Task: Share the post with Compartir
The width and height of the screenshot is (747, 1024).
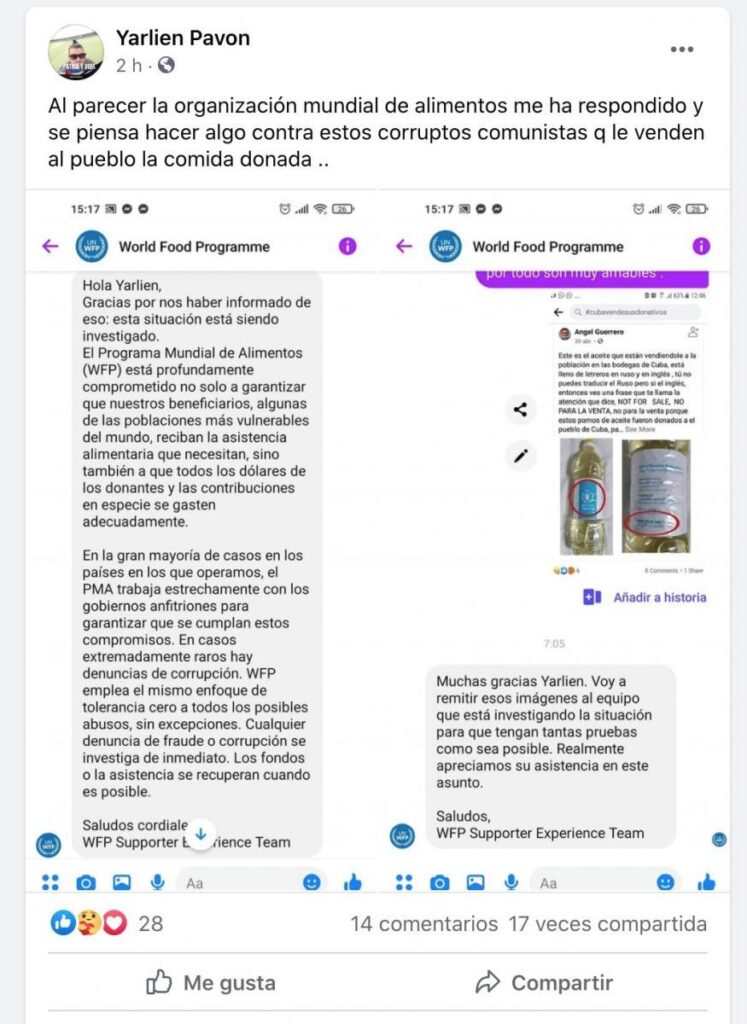Action: tap(544, 983)
